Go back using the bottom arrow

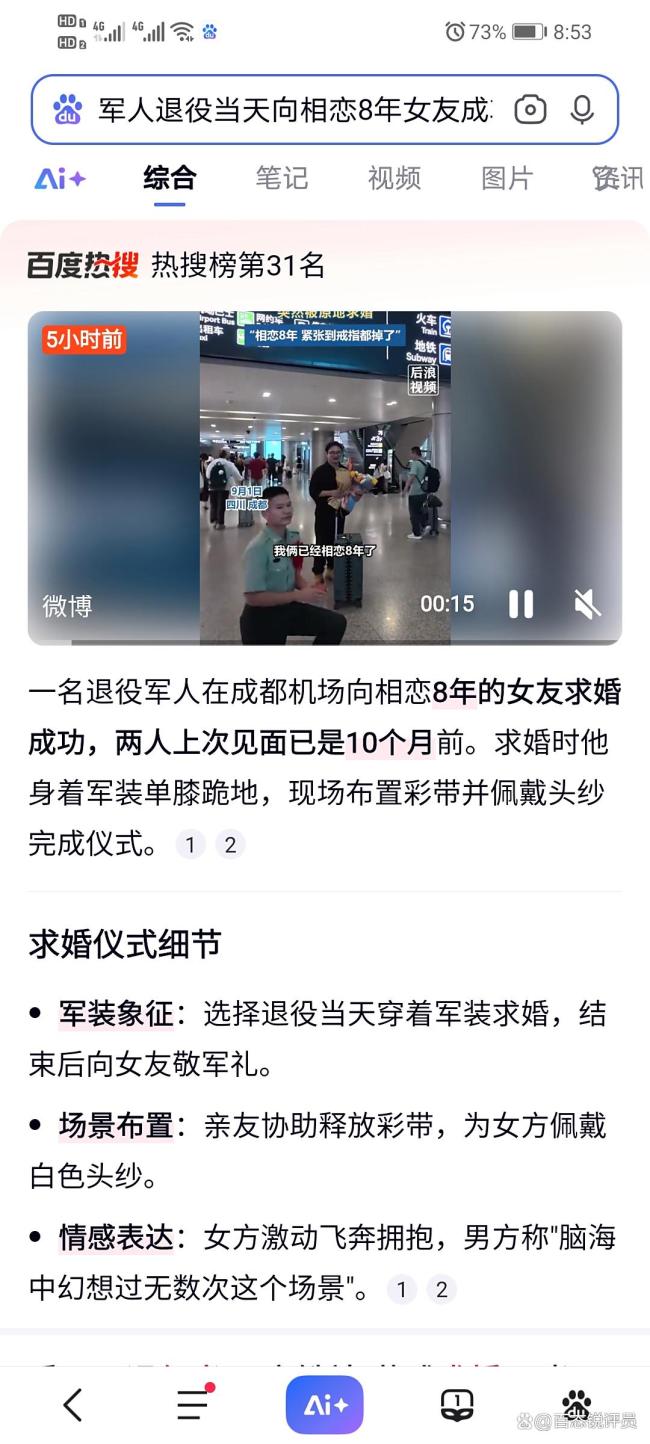pos(73,1405)
